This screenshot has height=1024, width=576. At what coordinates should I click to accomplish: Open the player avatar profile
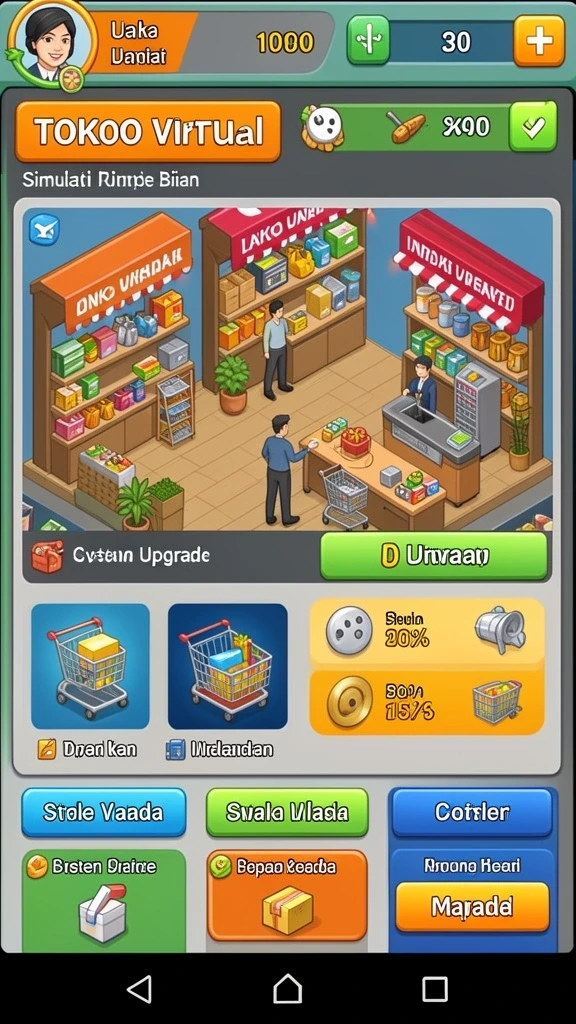[51, 43]
